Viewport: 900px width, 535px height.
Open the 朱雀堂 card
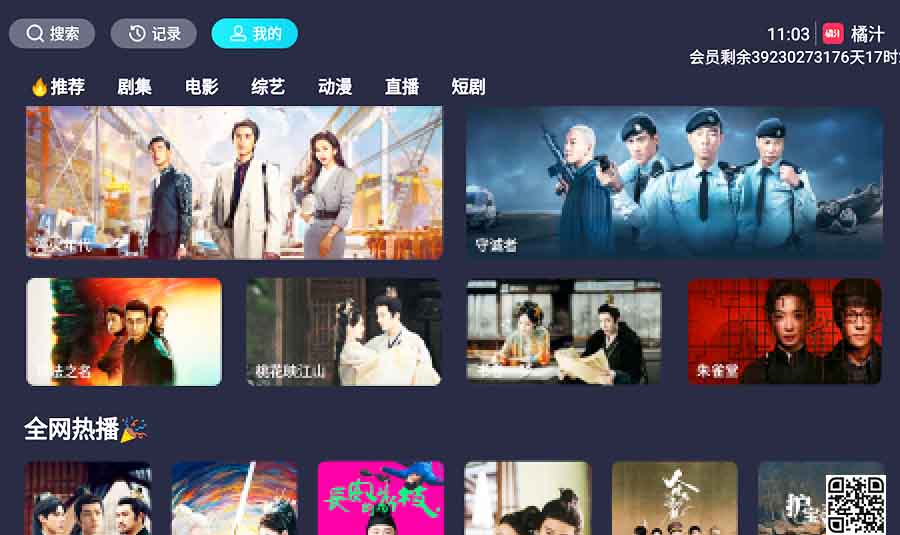(x=784, y=332)
